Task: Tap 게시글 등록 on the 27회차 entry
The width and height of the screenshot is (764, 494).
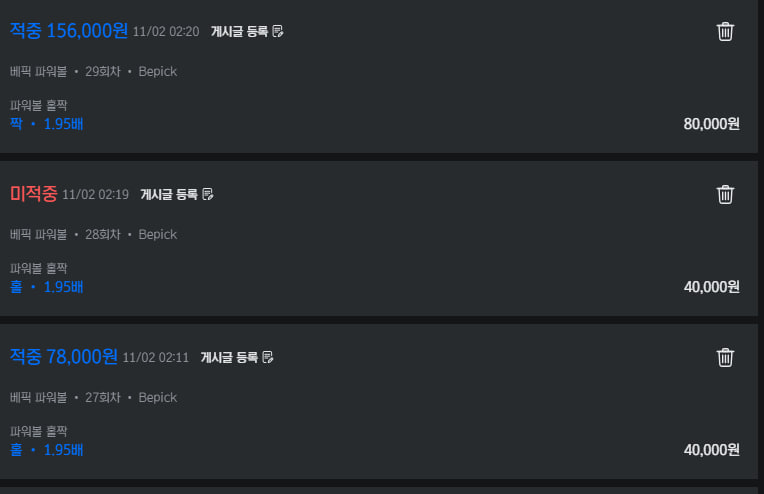Action: click(x=237, y=357)
